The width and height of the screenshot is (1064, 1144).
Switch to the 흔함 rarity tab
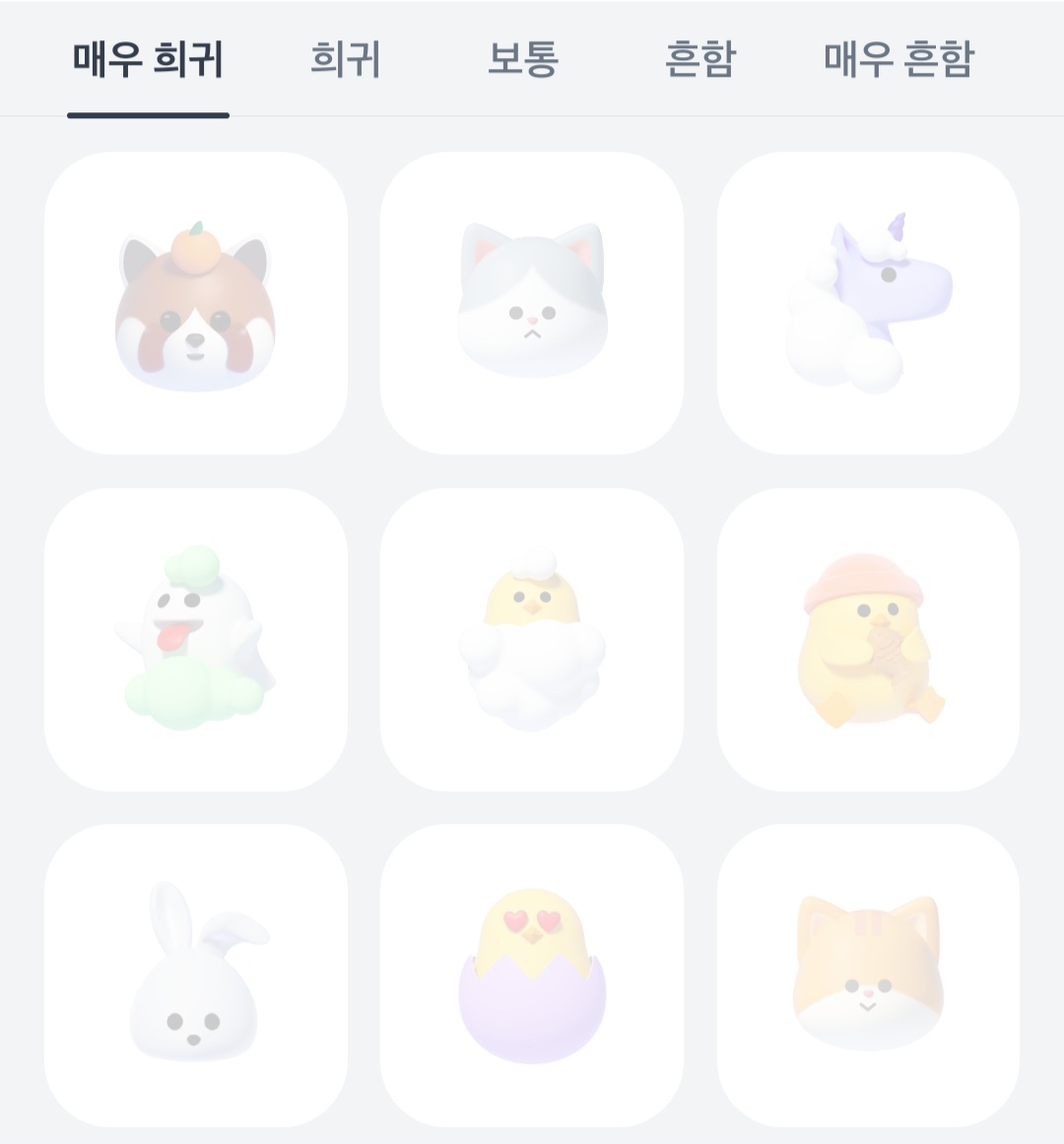[699, 60]
